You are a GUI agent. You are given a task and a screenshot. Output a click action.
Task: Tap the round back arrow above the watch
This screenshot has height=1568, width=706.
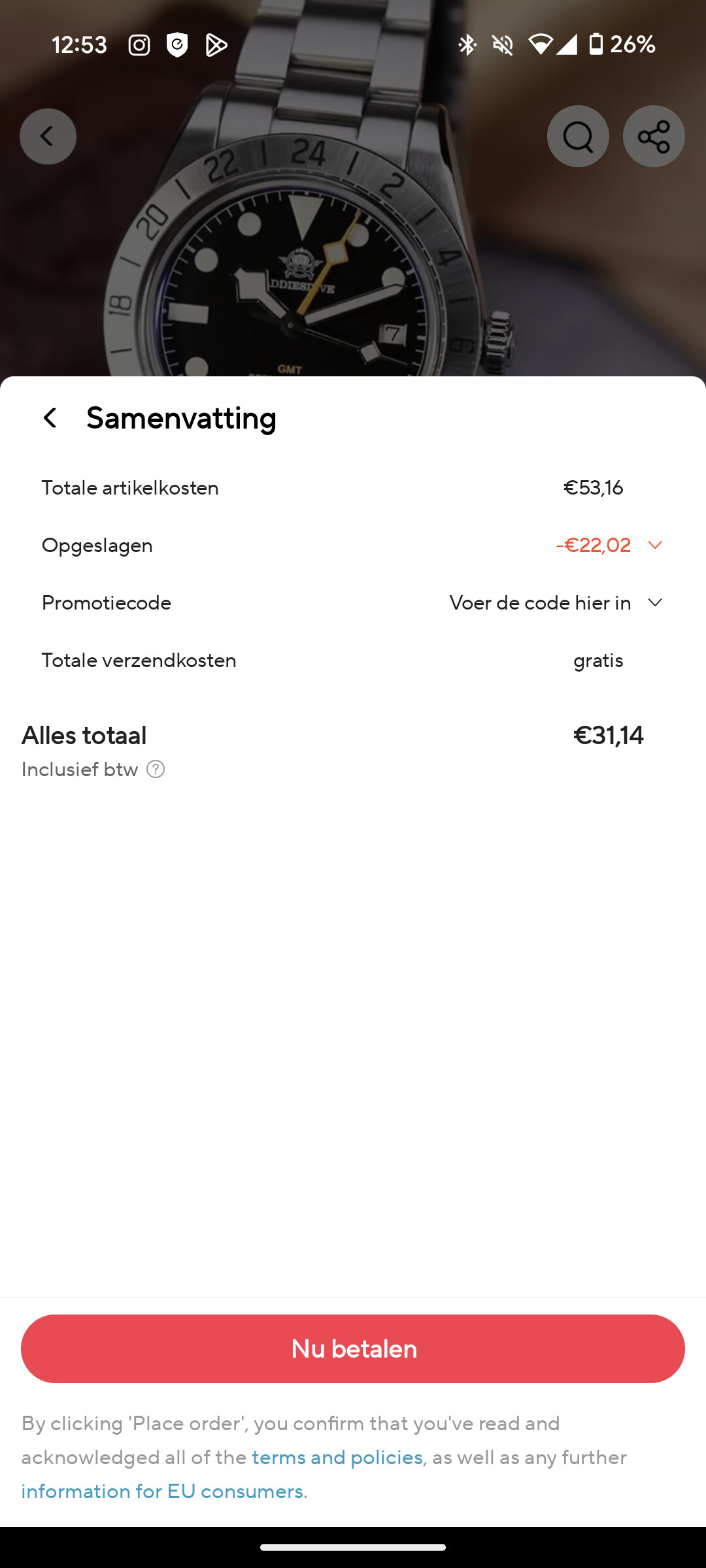pos(48,137)
